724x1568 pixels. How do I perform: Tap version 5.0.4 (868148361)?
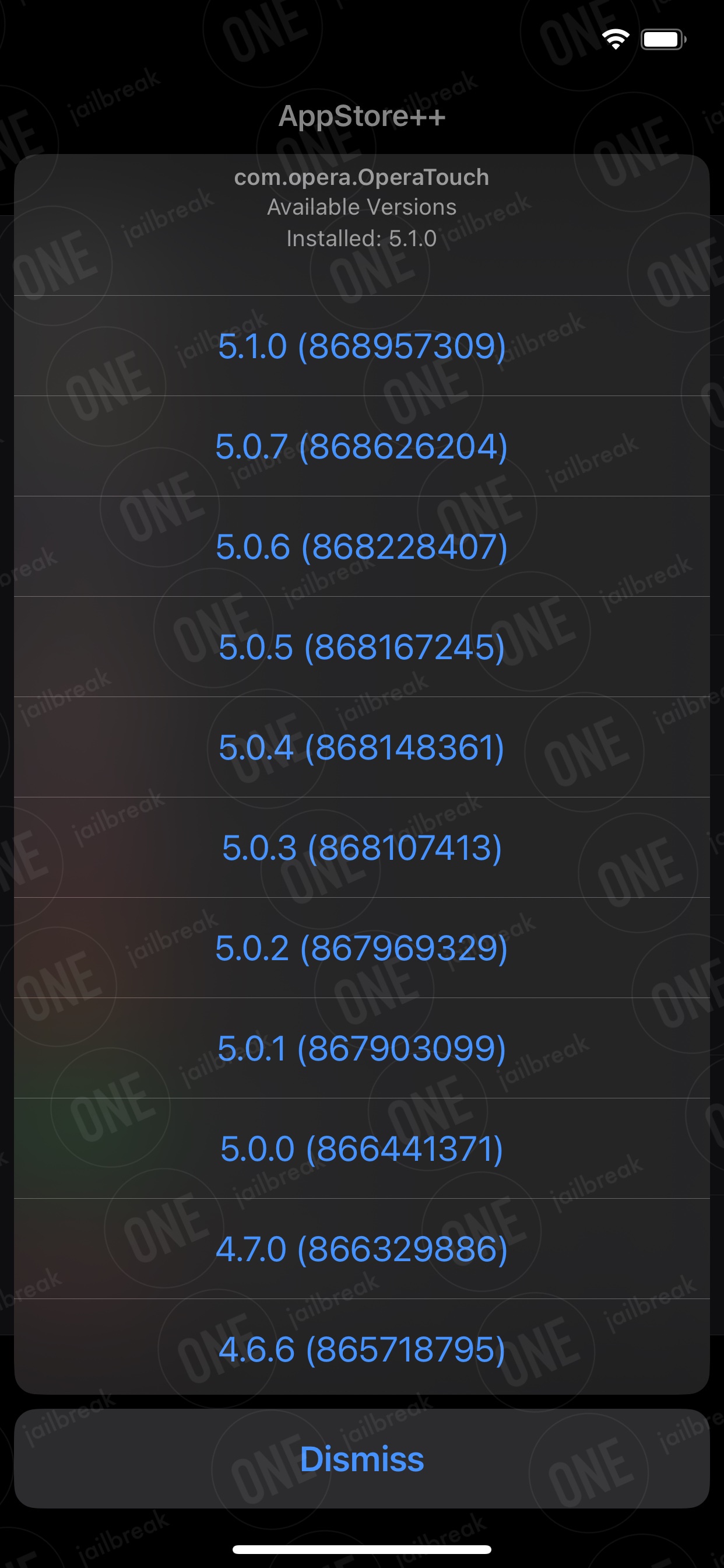pyautogui.click(x=362, y=747)
